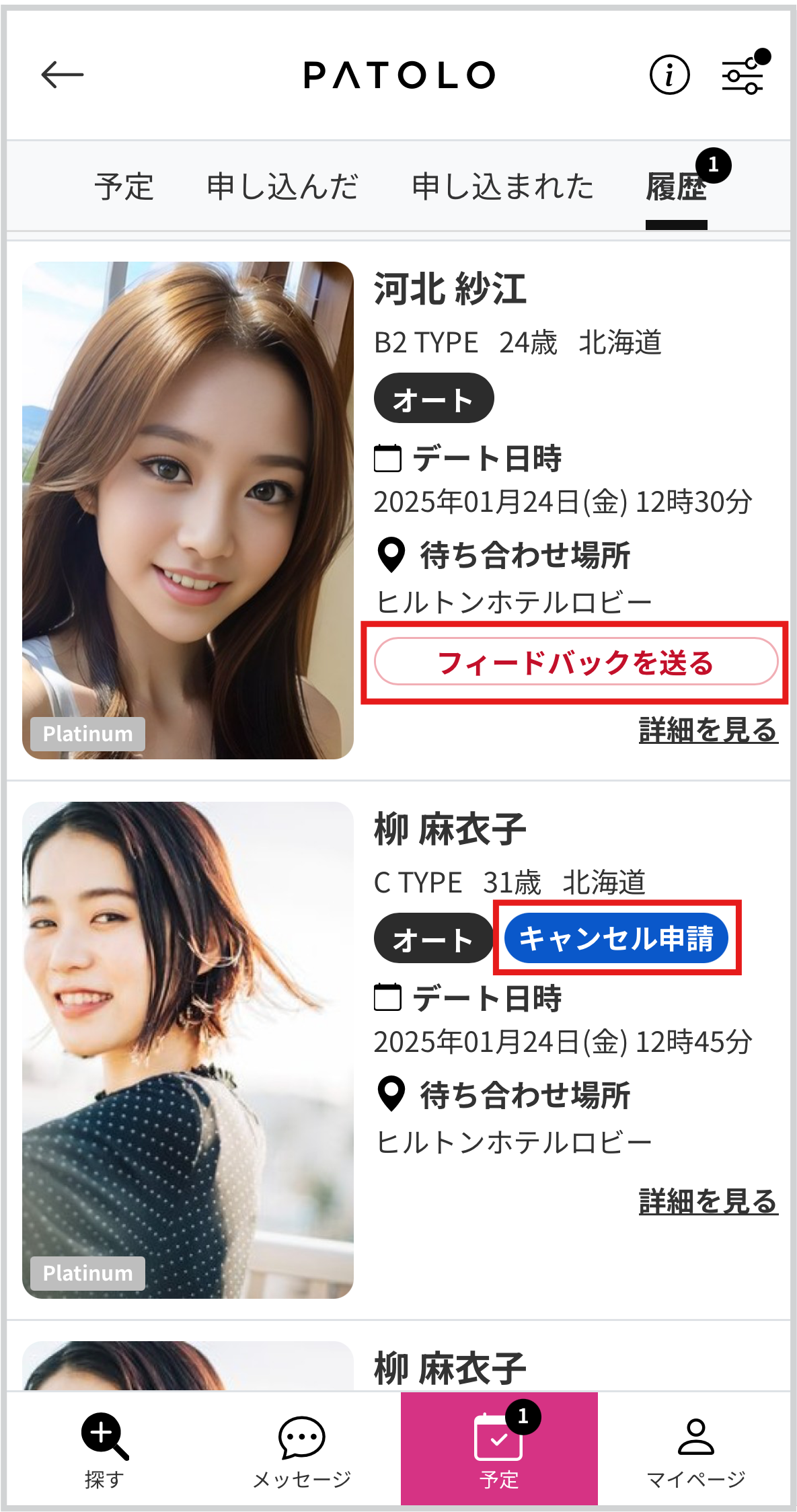The image size is (797, 1512).
Task: Tap the キャンセル申請 badge
Action: pyautogui.click(x=616, y=938)
